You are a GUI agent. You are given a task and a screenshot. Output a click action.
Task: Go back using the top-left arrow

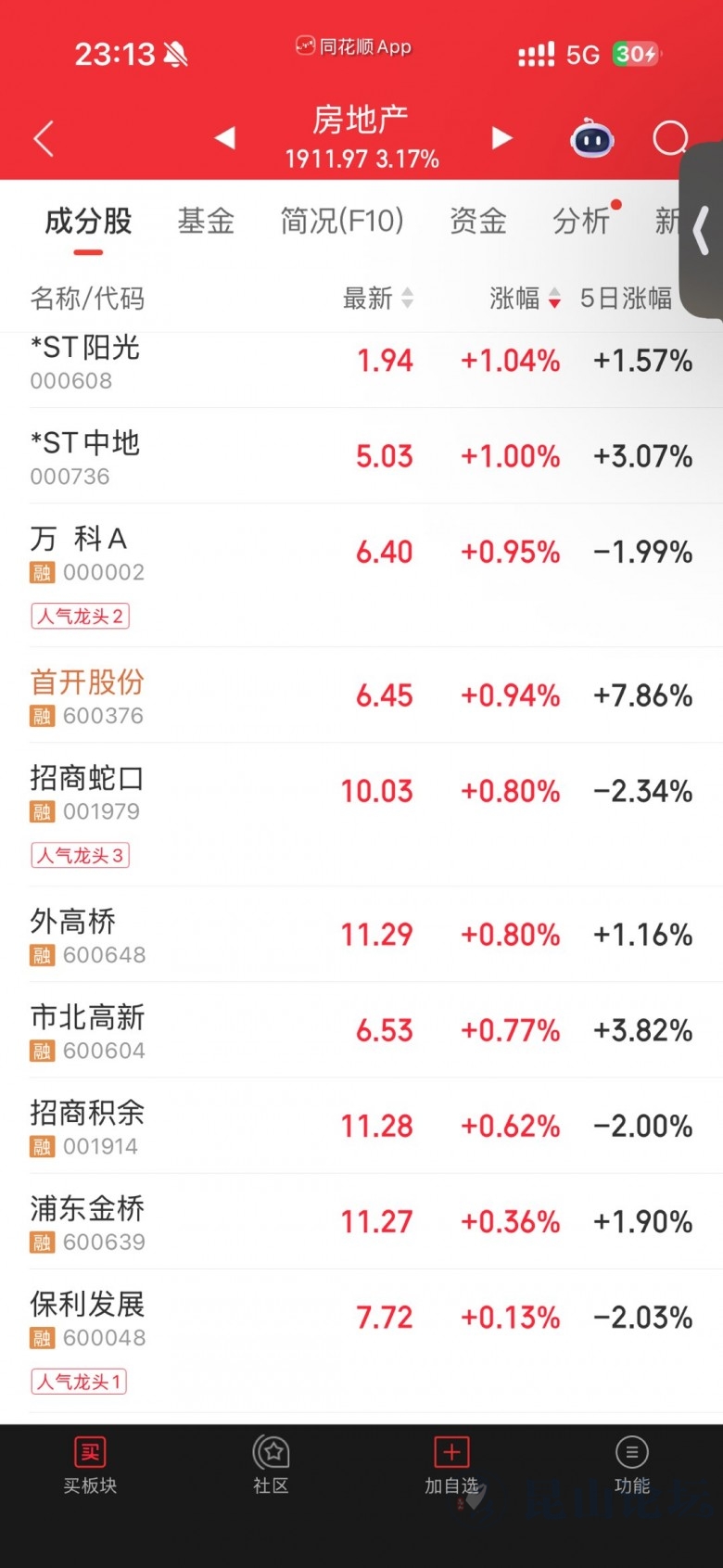pyautogui.click(x=44, y=139)
